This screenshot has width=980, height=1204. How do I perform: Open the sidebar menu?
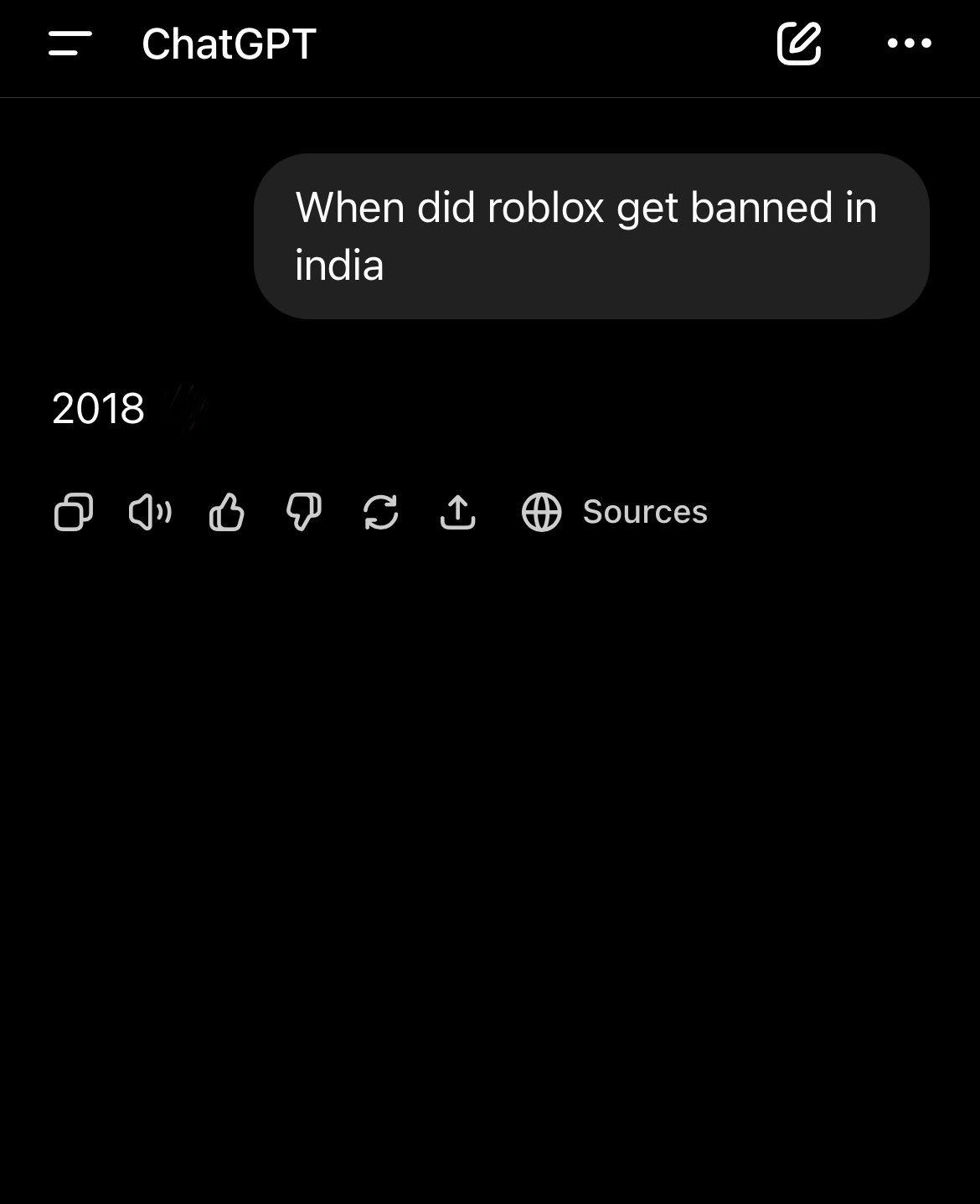coord(70,44)
